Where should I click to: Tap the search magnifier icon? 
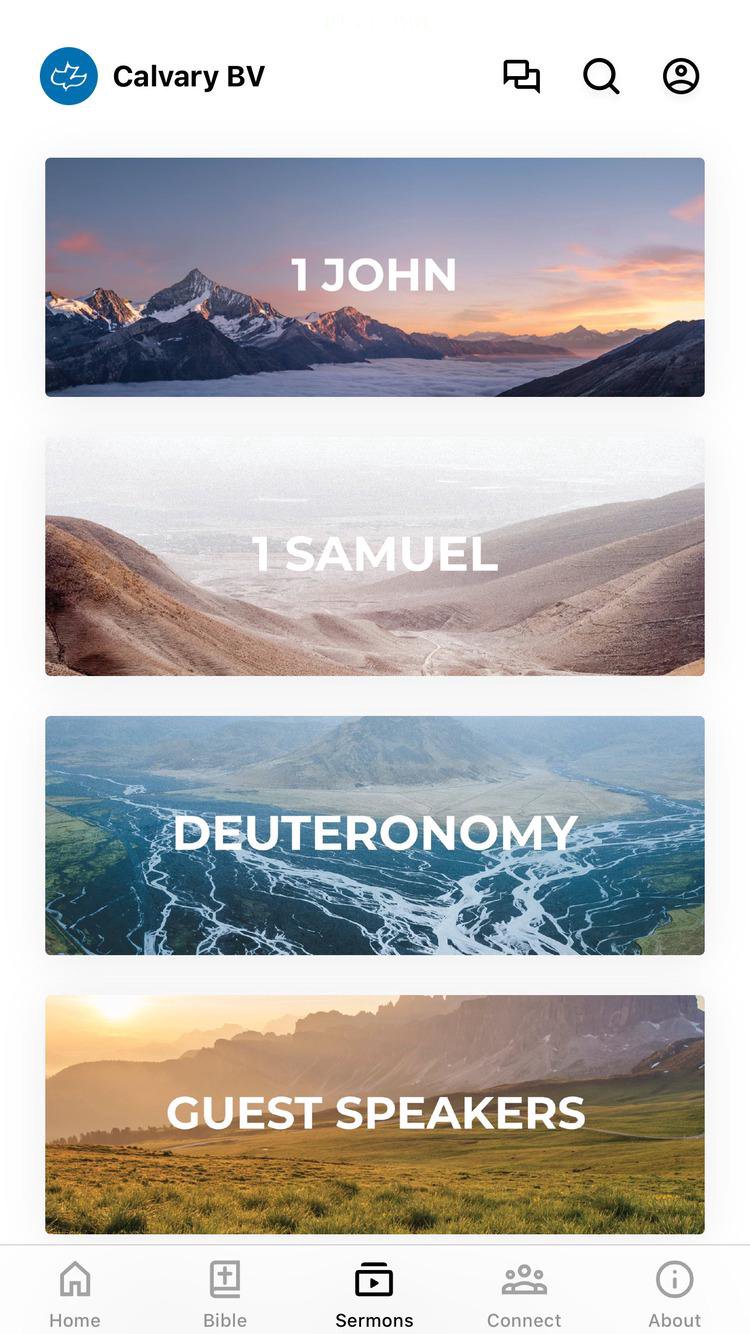click(x=601, y=77)
